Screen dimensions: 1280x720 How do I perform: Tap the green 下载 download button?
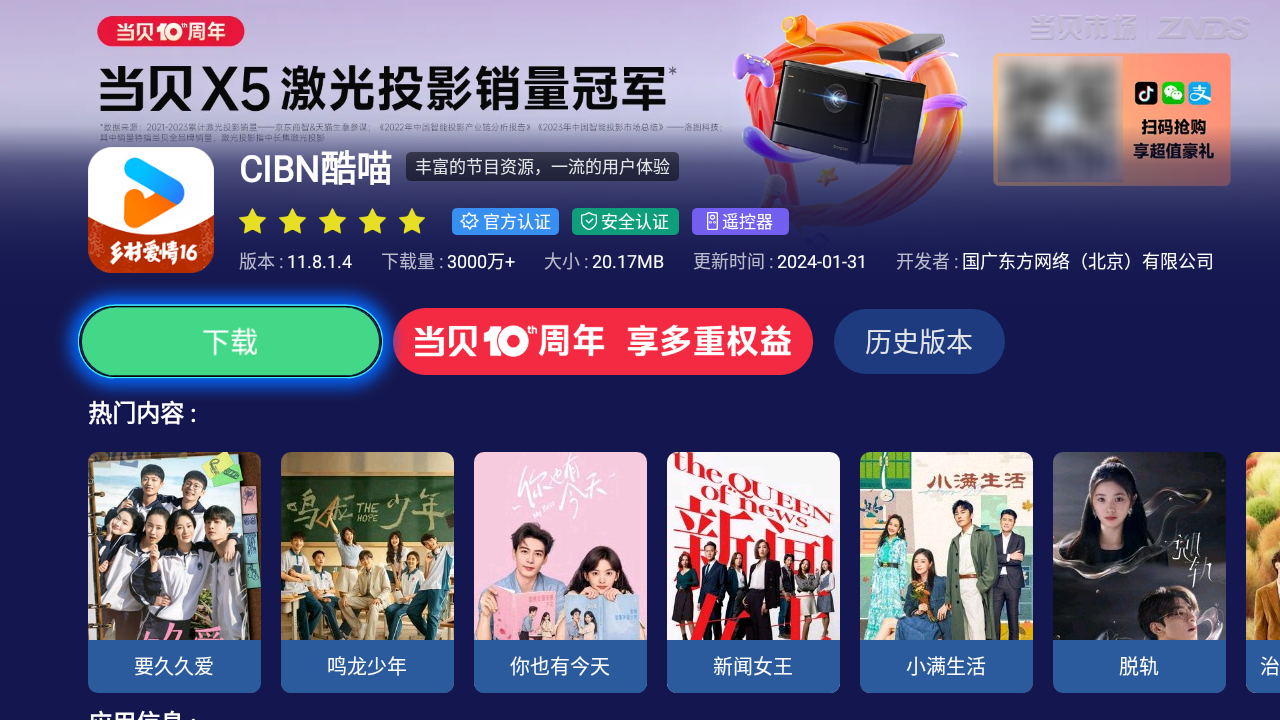point(230,342)
